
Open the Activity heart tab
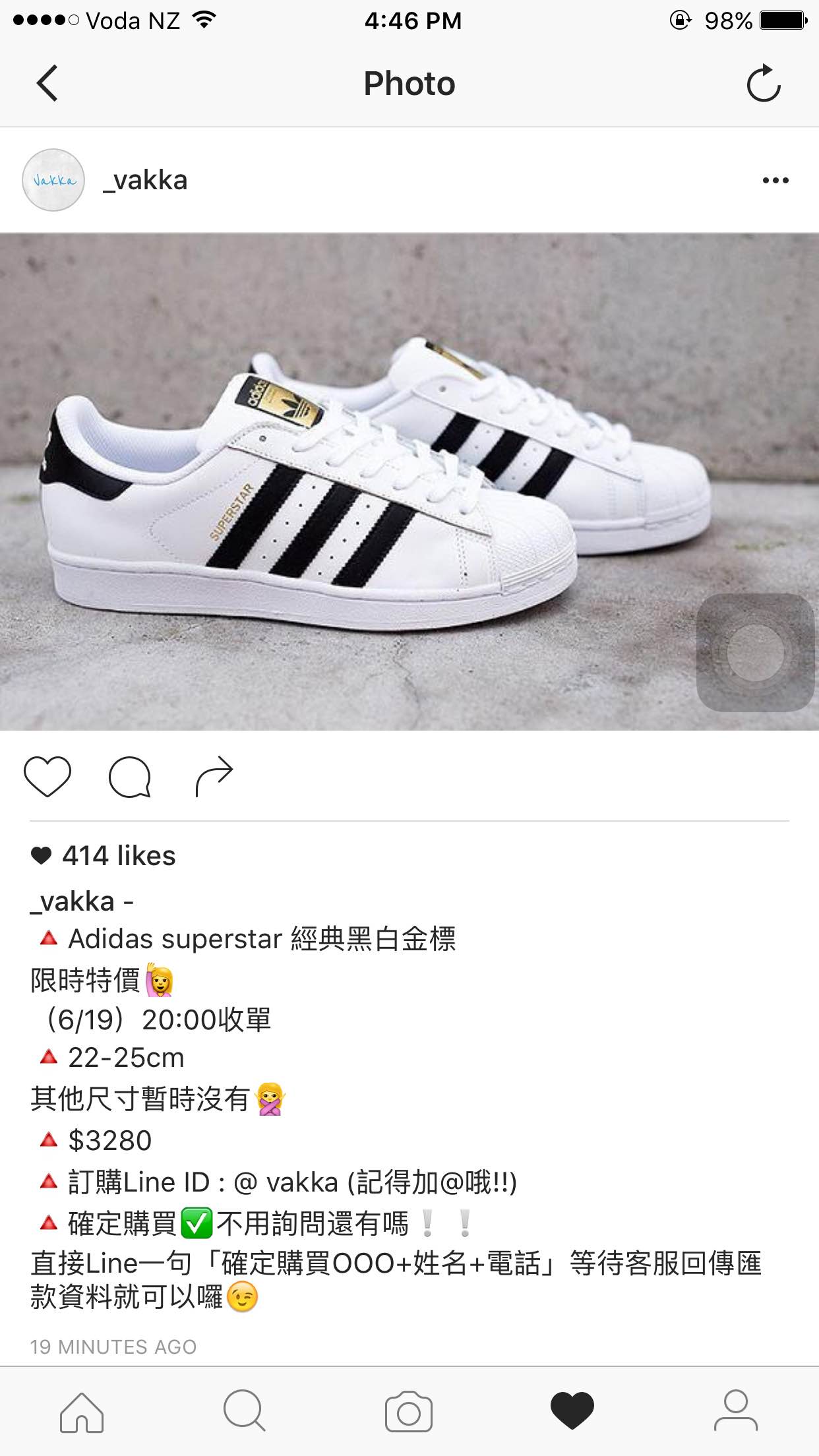pos(572,1412)
